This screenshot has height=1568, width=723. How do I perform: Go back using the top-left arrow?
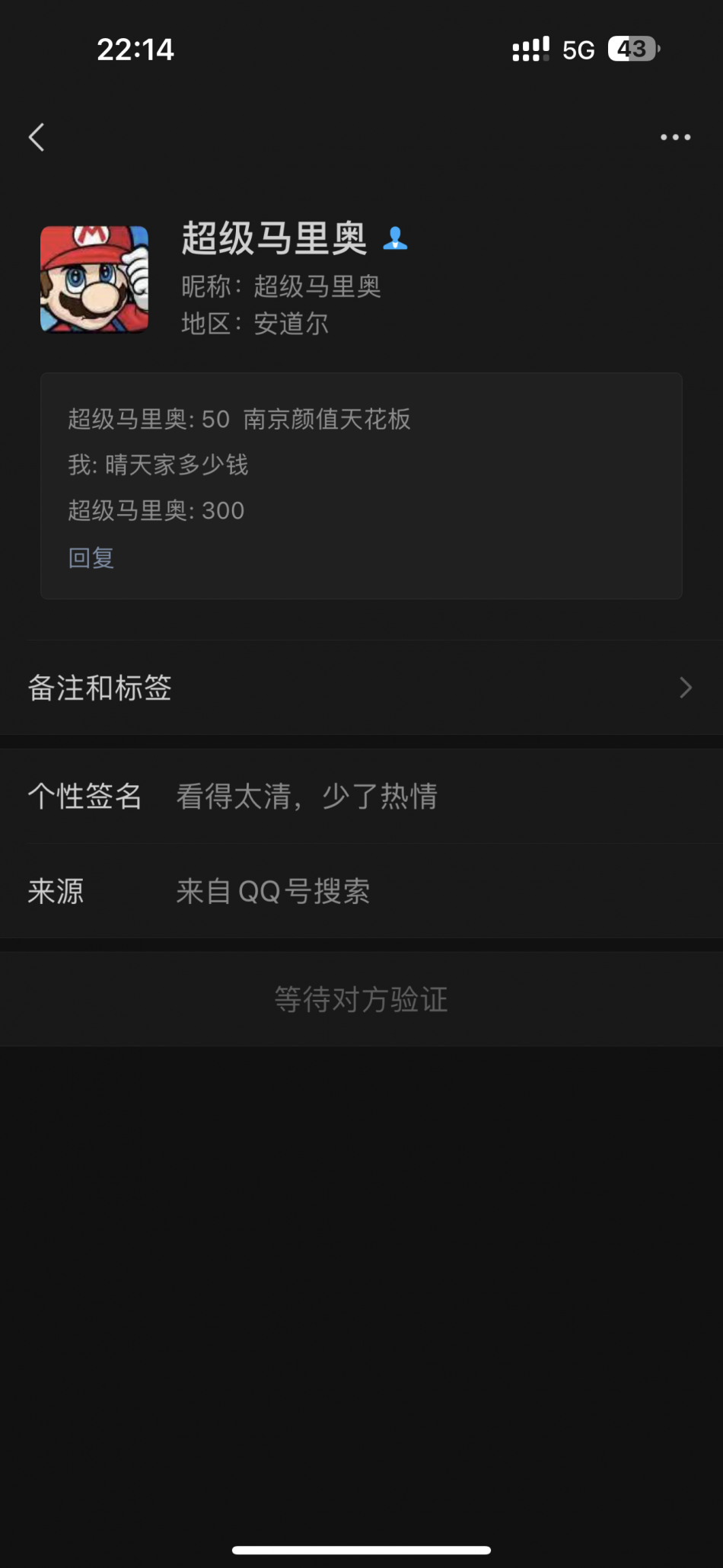[37, 138]
